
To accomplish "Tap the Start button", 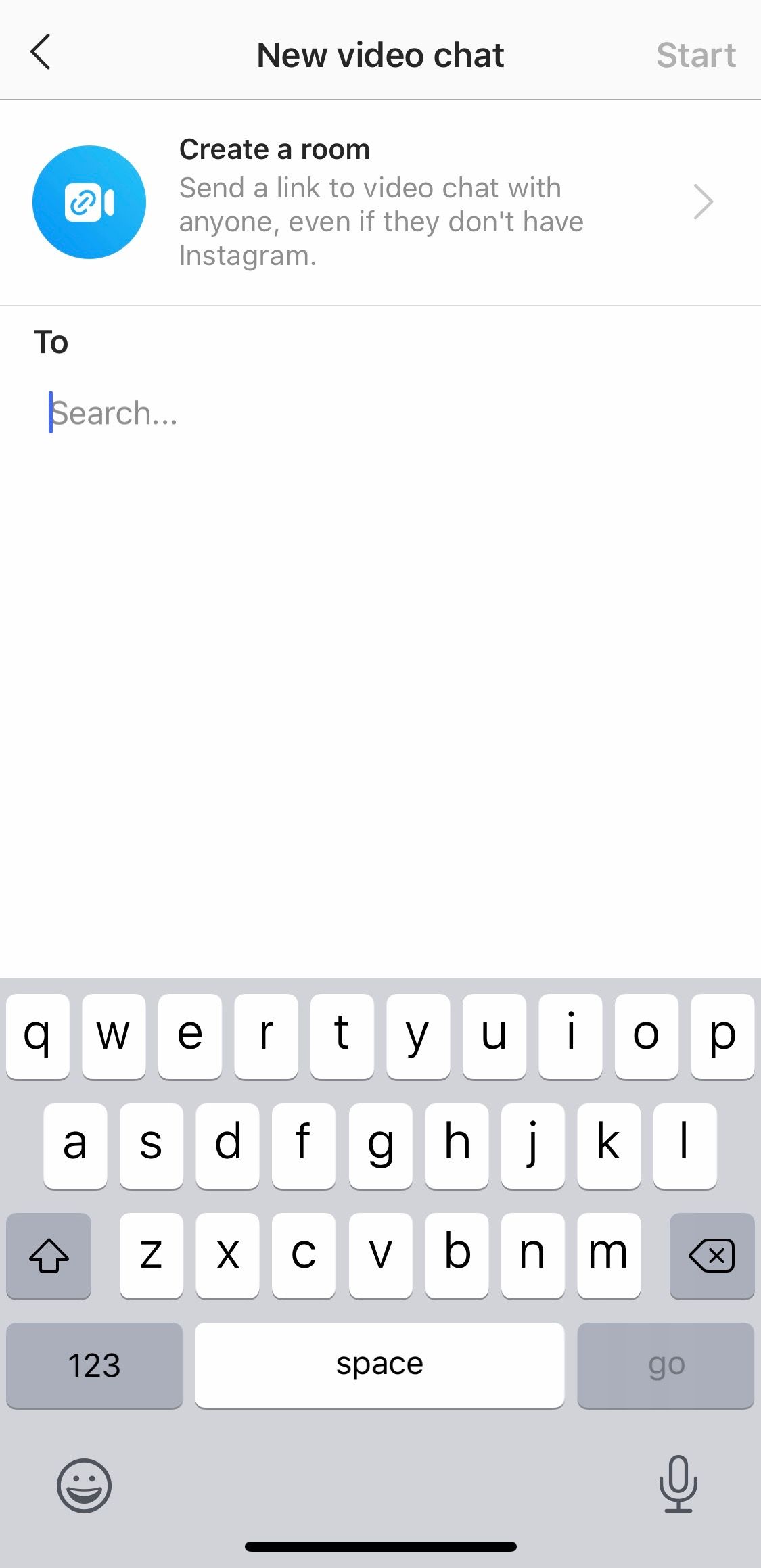I will (x=696, y=55).
